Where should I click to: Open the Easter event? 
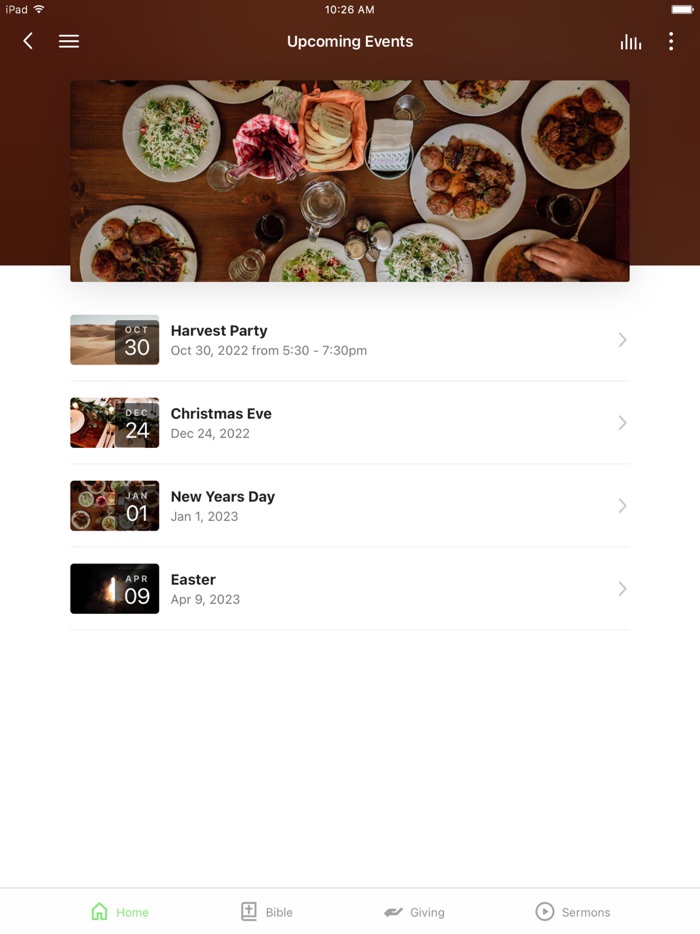pyautogui.click(x=349, y=589)
